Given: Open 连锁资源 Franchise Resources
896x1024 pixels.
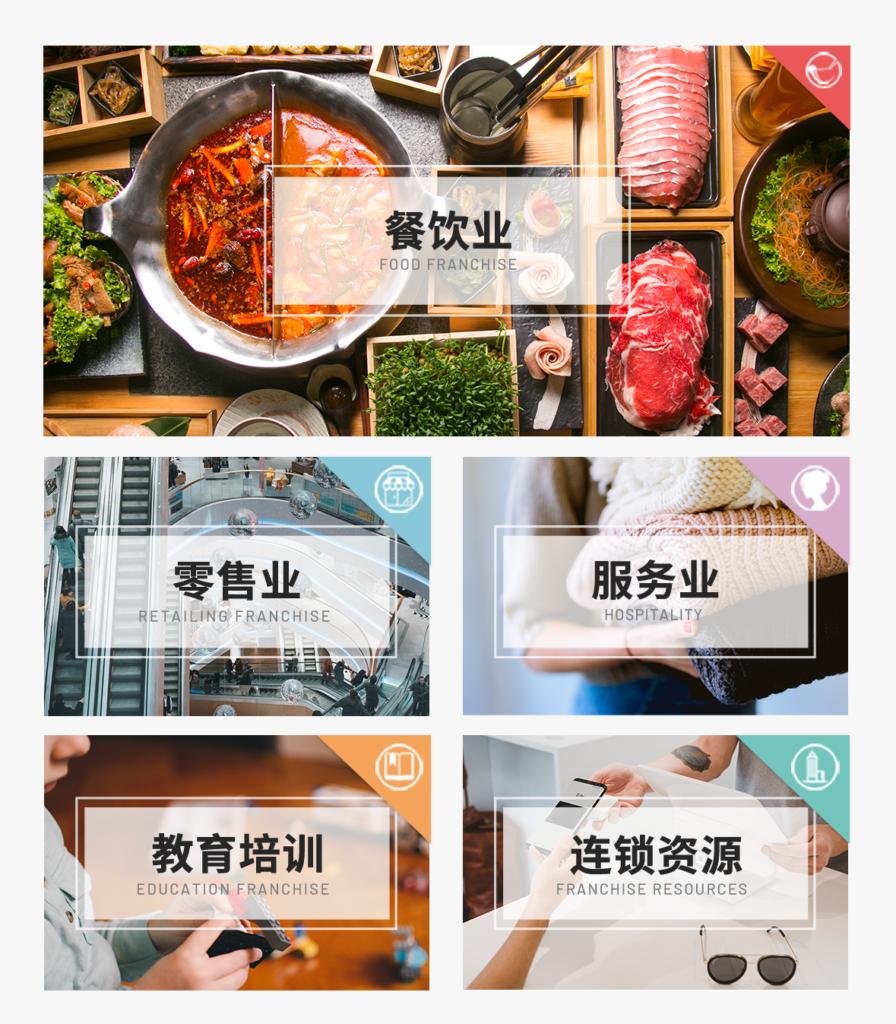Looking at the screenshot, I should (x=654, y=864).
